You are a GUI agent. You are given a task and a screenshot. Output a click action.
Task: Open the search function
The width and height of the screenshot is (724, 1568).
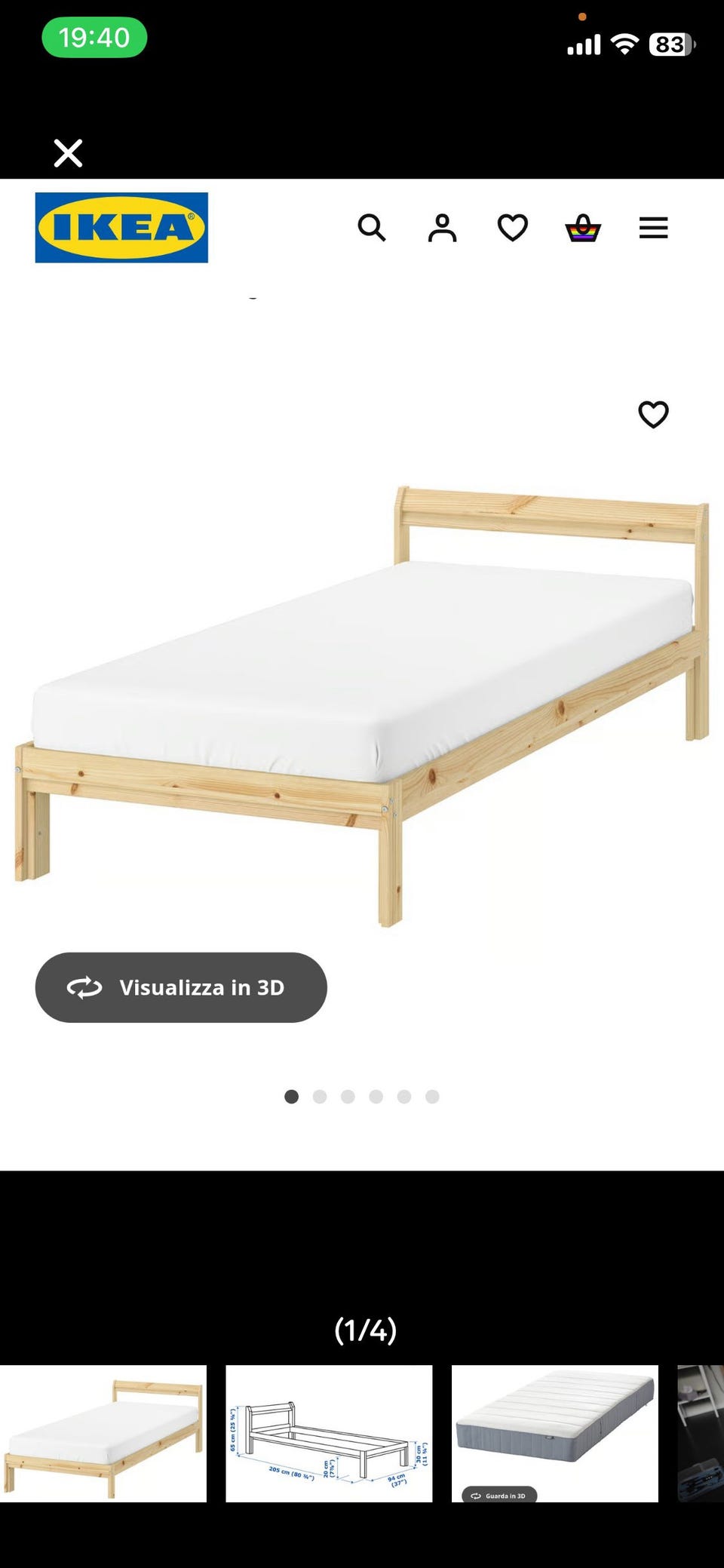(373, 228)
